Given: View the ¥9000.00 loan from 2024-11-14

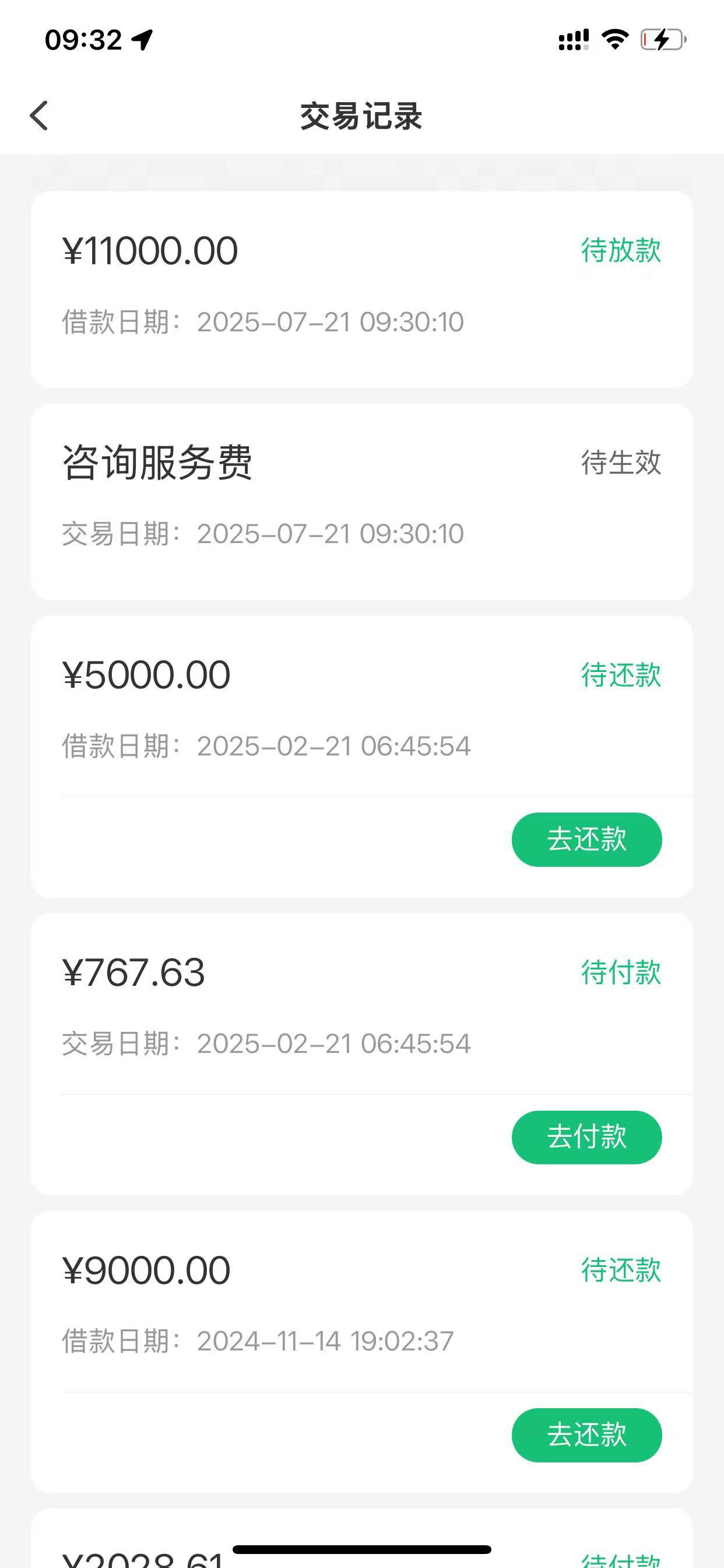Looking at the screenshot, I should 362,1301.
